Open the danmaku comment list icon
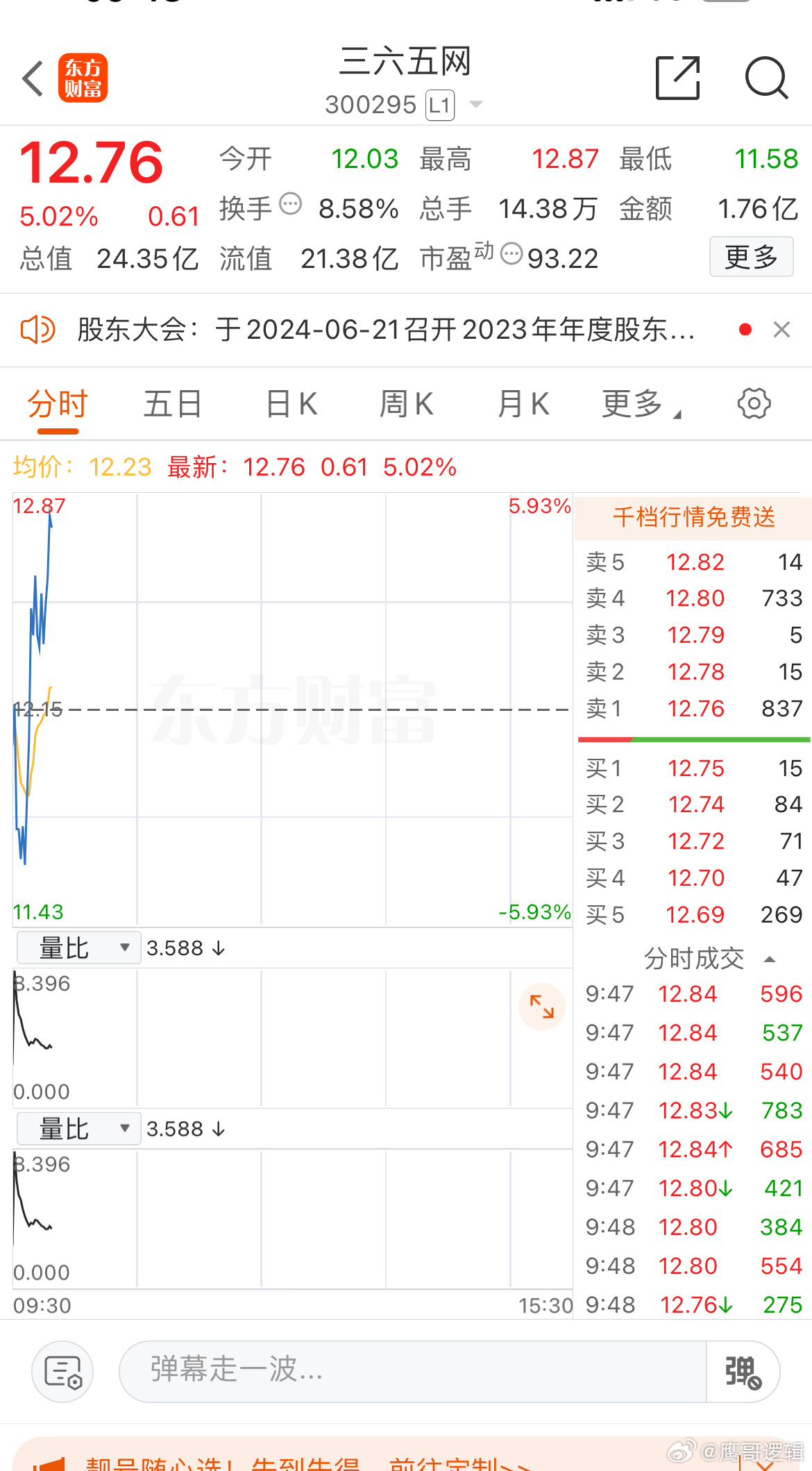The width and height of the screenshot is (812, 1471). (x=62, y=1371)
